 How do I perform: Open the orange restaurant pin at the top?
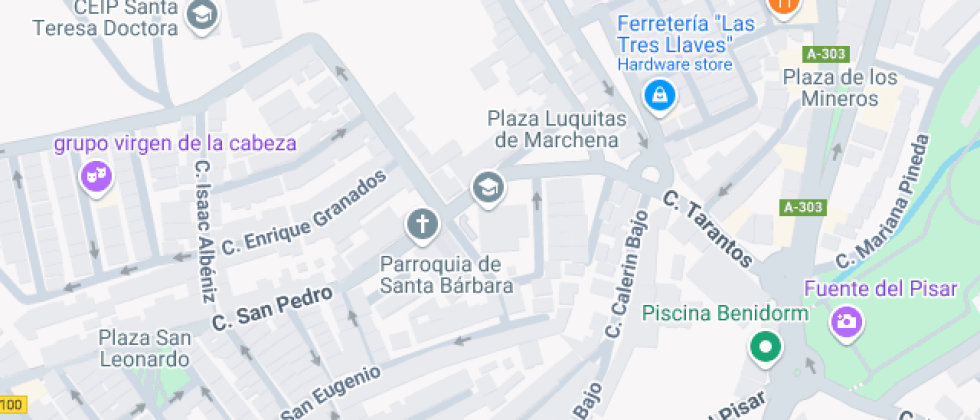[x=783, y=6]
